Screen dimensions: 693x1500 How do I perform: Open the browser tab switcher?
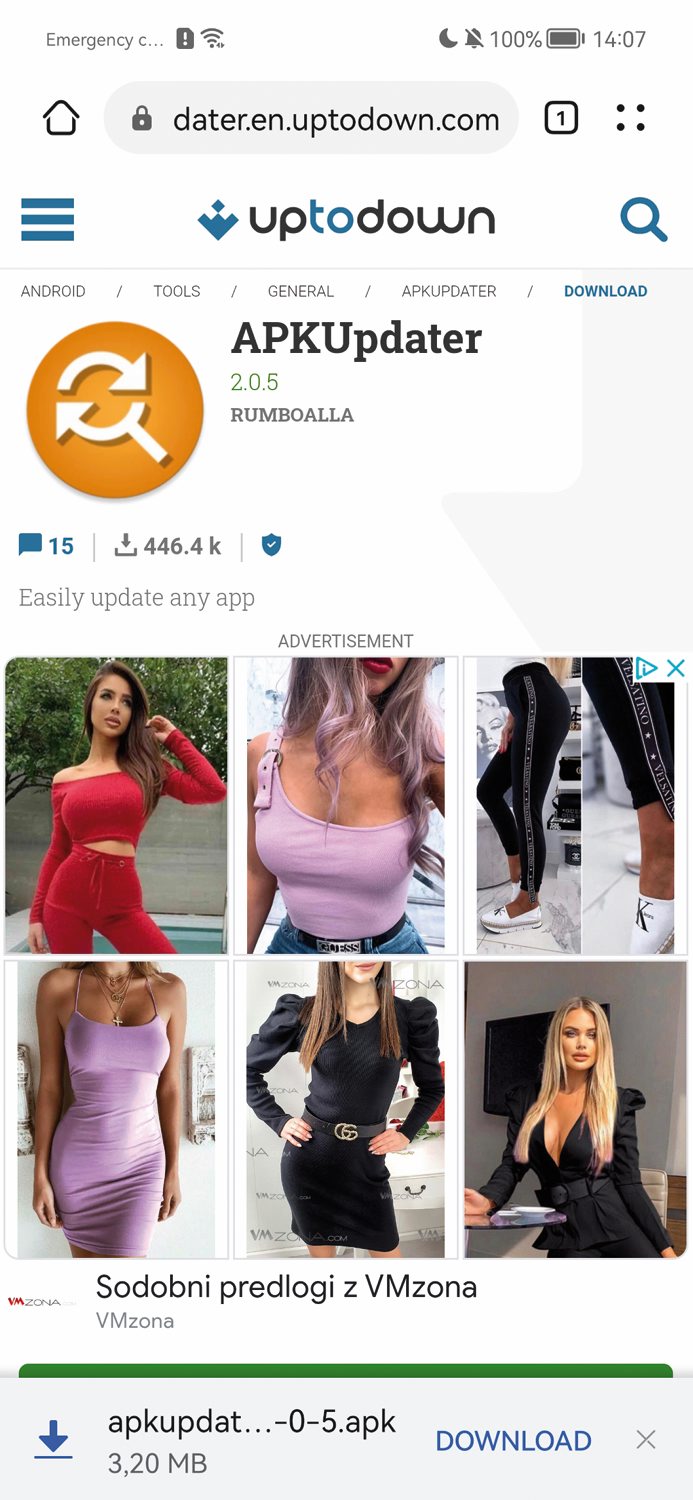pos(561,119)
